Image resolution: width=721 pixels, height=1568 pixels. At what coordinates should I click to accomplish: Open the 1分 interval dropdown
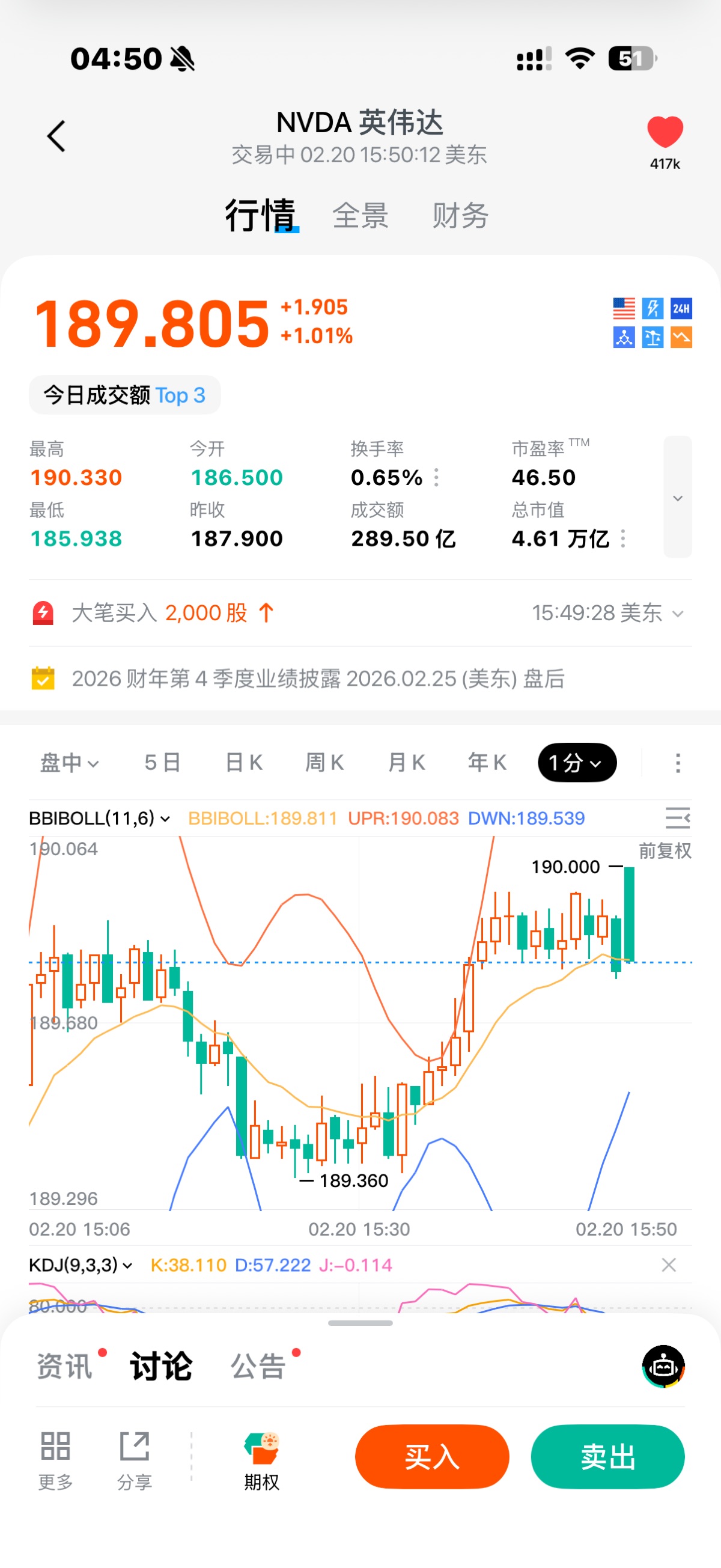576,762
